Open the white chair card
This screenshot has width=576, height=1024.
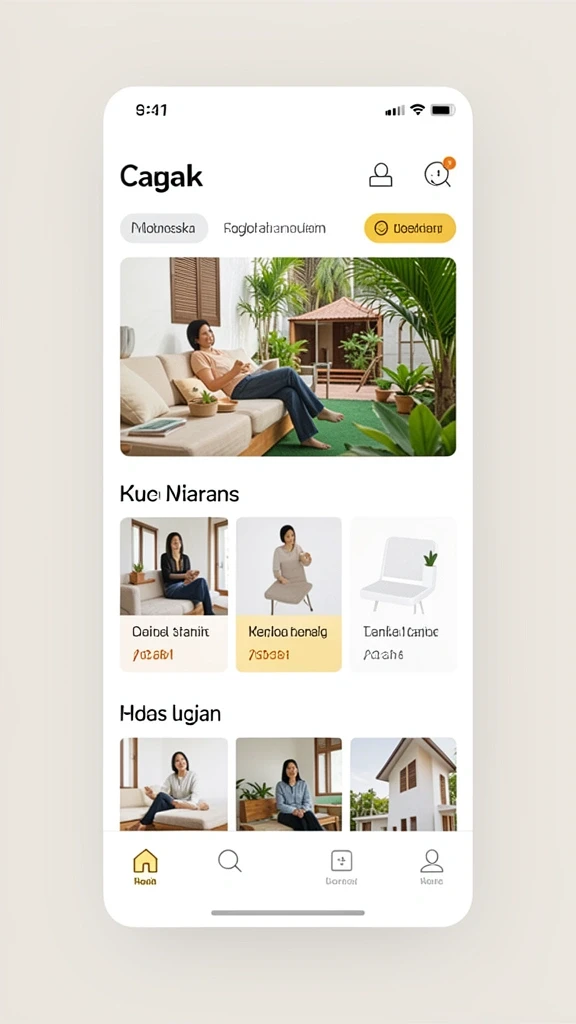(403, 594)
